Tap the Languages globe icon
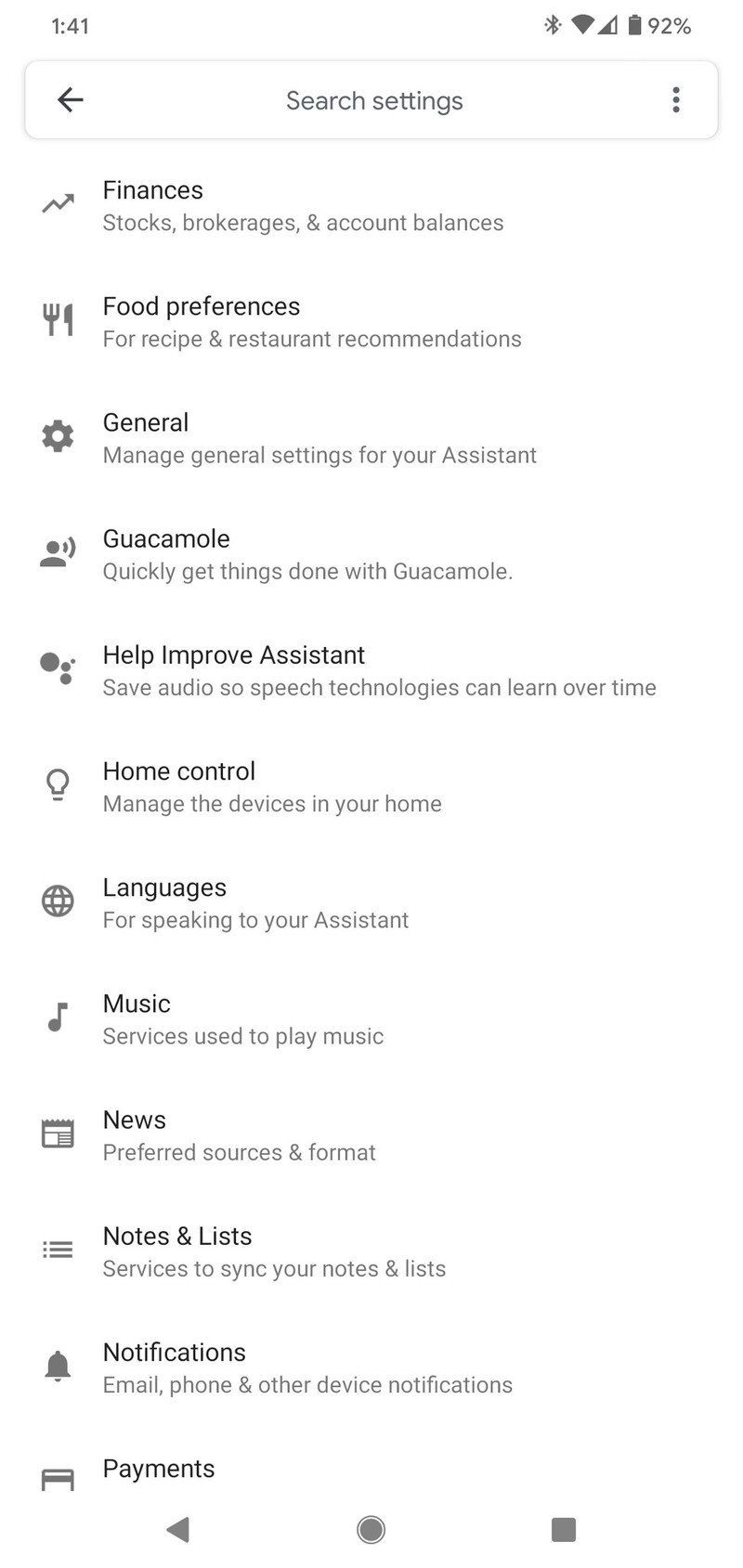The height and width of the screenshot is (1568, 743). point(58,901)
